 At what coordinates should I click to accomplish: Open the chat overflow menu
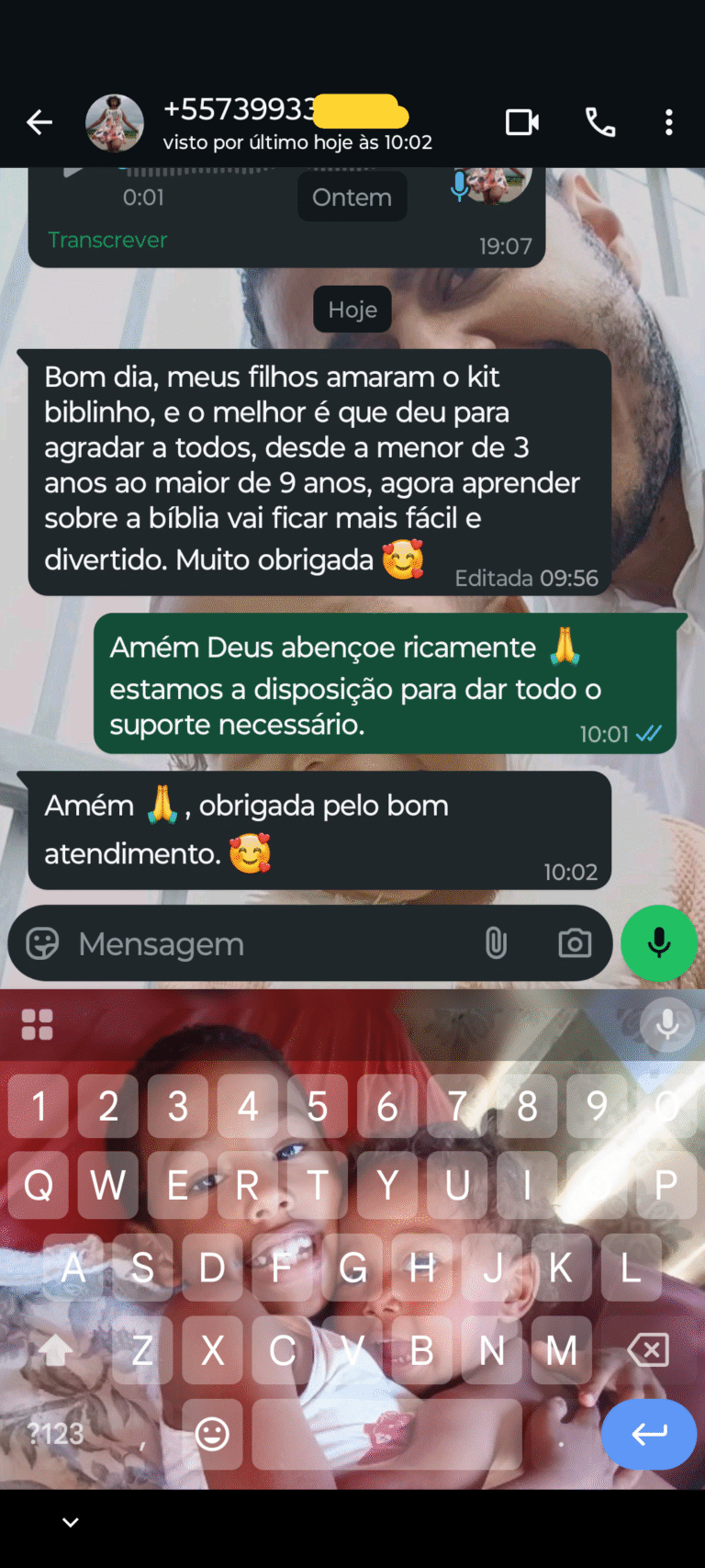[x=669, y=122]
